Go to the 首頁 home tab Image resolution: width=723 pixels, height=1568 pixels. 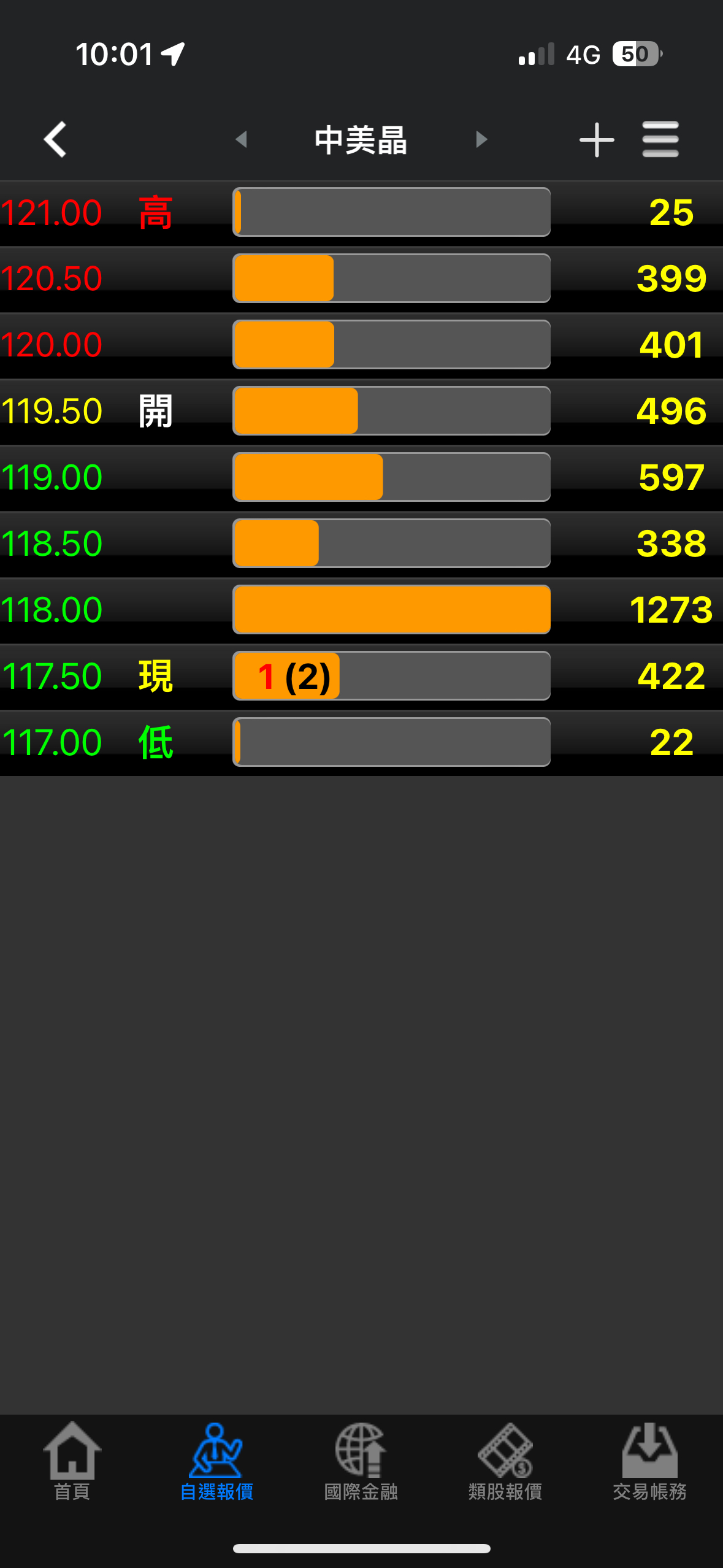[72, 1461]
